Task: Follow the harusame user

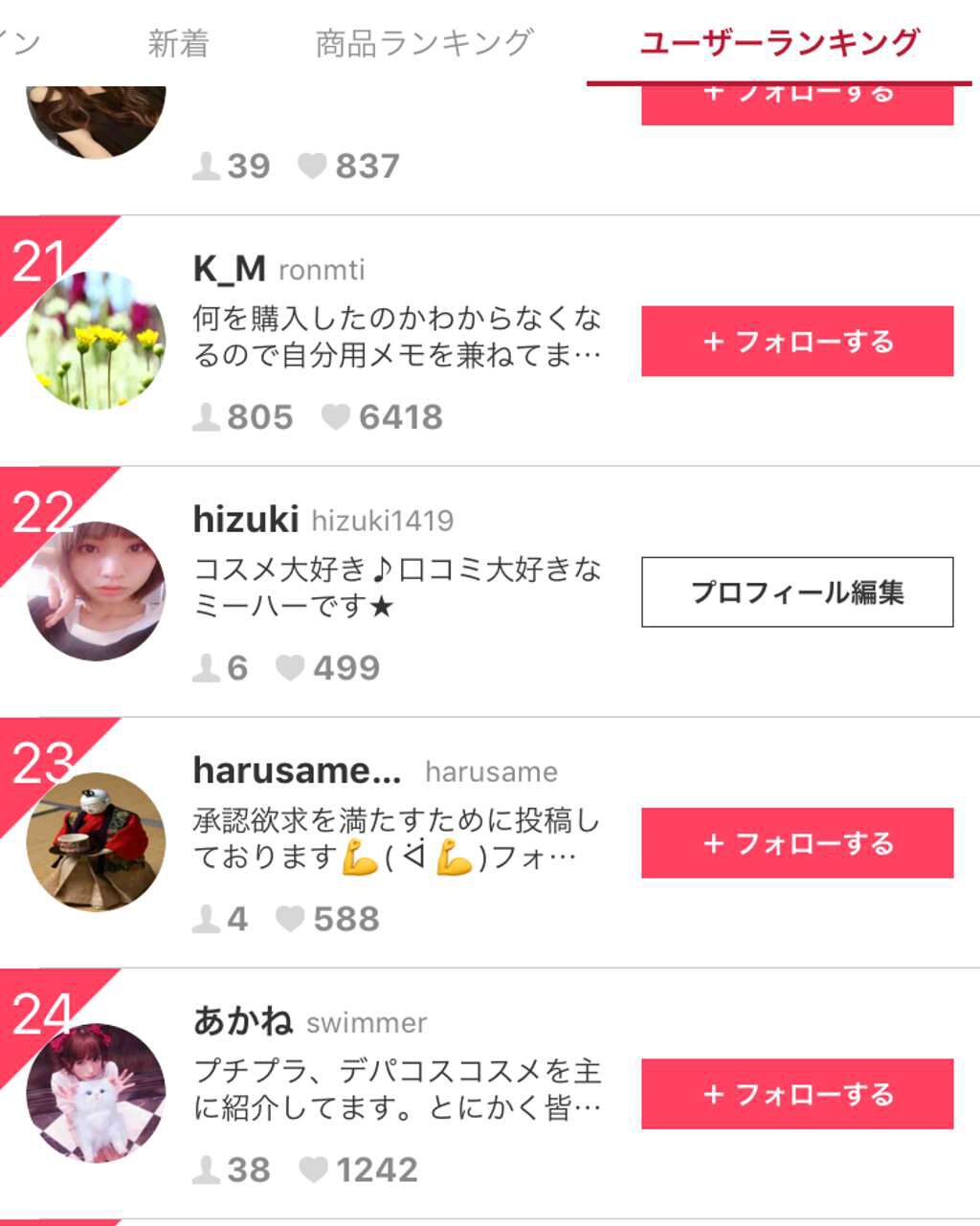Action: pyautogui.click(x=797, y=843)
